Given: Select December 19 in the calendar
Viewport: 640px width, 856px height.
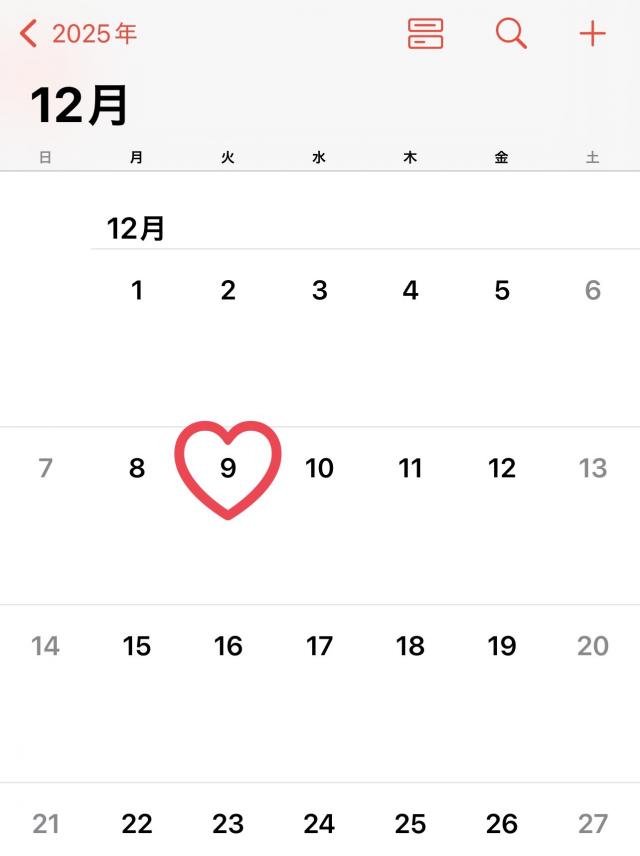Looking at the screenshot, I should point(502,646).
